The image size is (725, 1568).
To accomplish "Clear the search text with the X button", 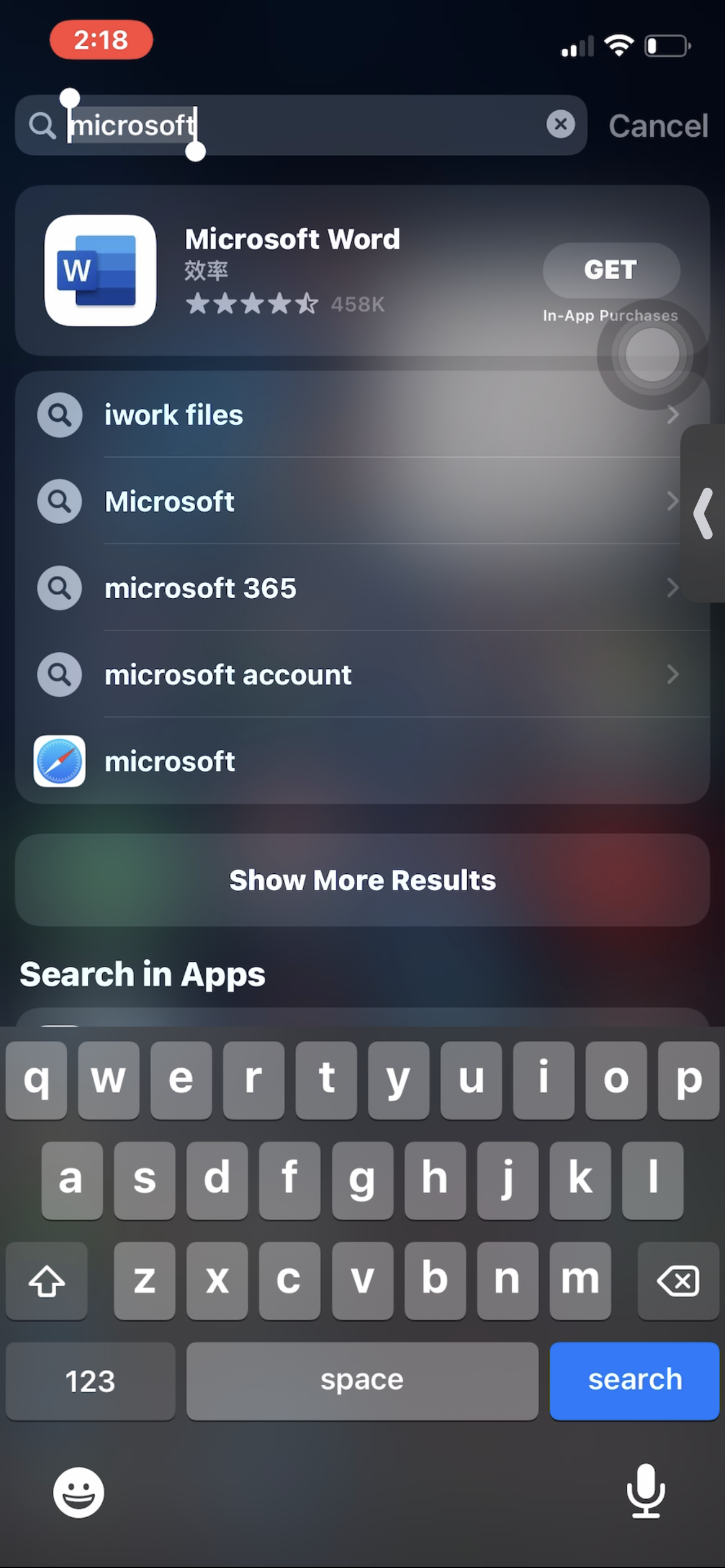I will (x=560, y=124).
